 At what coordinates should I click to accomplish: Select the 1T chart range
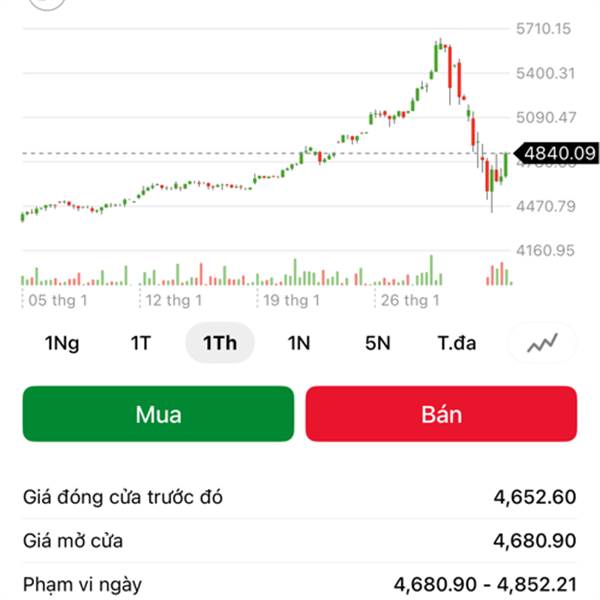click(141, 343)
